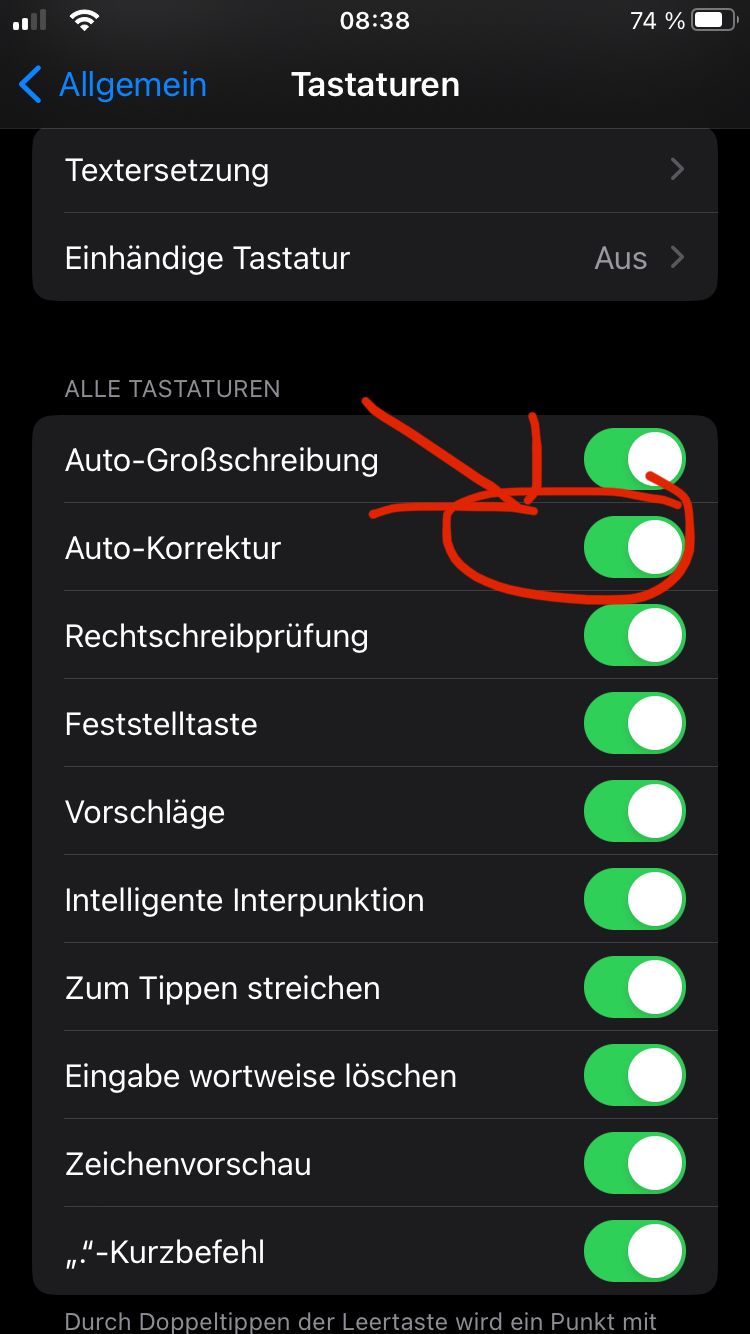Disable Eingabe wortweise löschen
Viewport: 750px width, 1334px height.
[x=634, y=1076]
